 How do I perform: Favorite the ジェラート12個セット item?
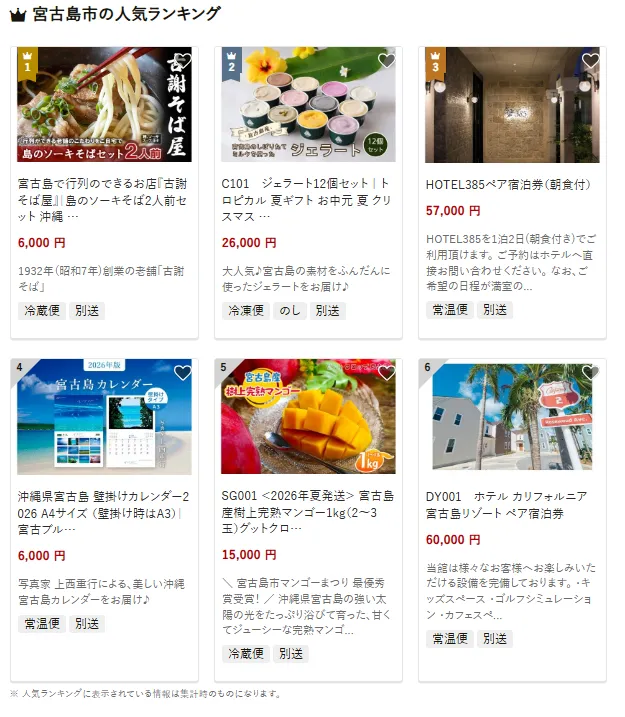point(387,61)
